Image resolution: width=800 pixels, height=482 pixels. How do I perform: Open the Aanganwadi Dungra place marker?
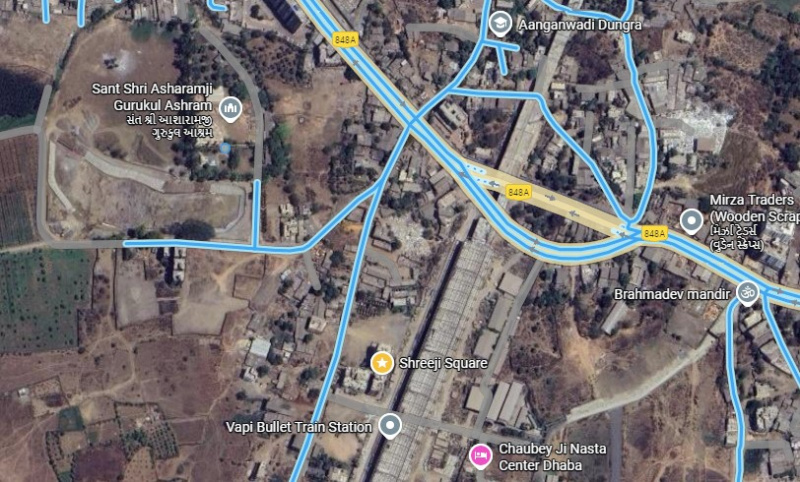coord(501,23)
